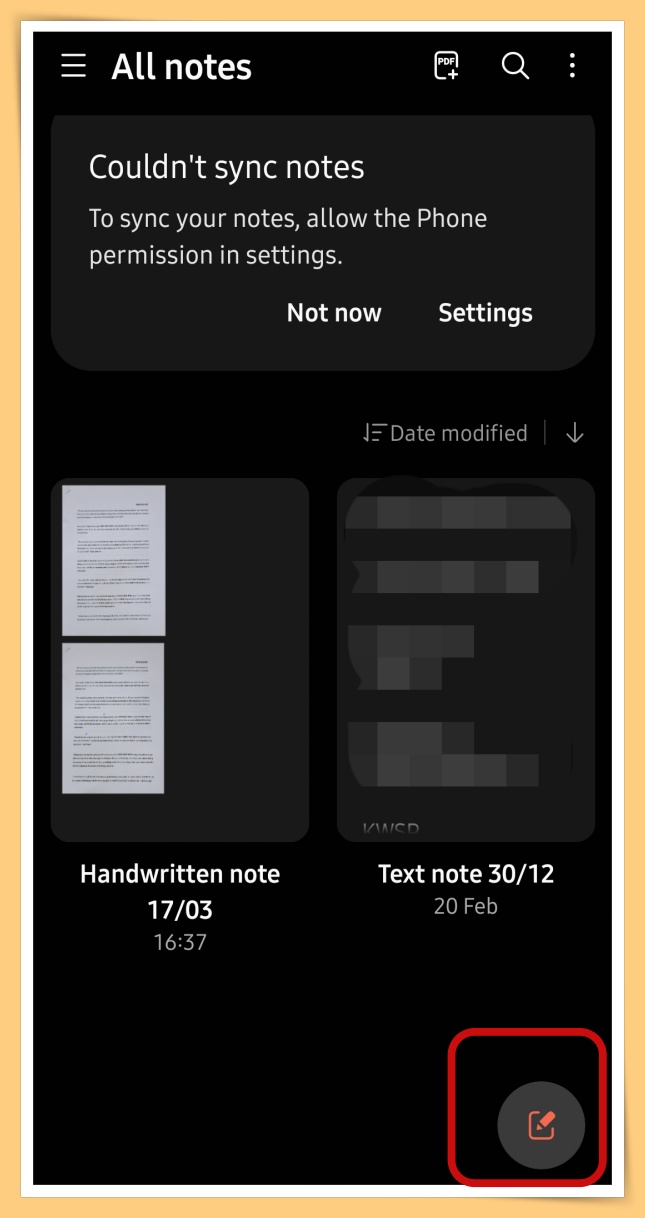645x1218 pixels.
Task: Open Settings from the sync prompt
Action: [485, 313]
